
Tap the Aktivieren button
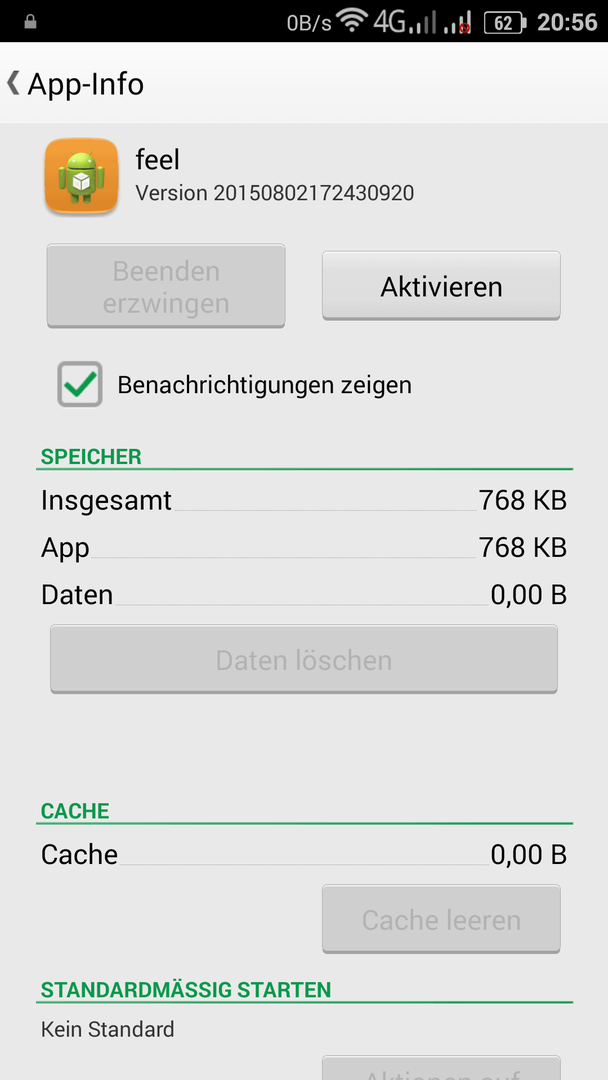[441, 286]
